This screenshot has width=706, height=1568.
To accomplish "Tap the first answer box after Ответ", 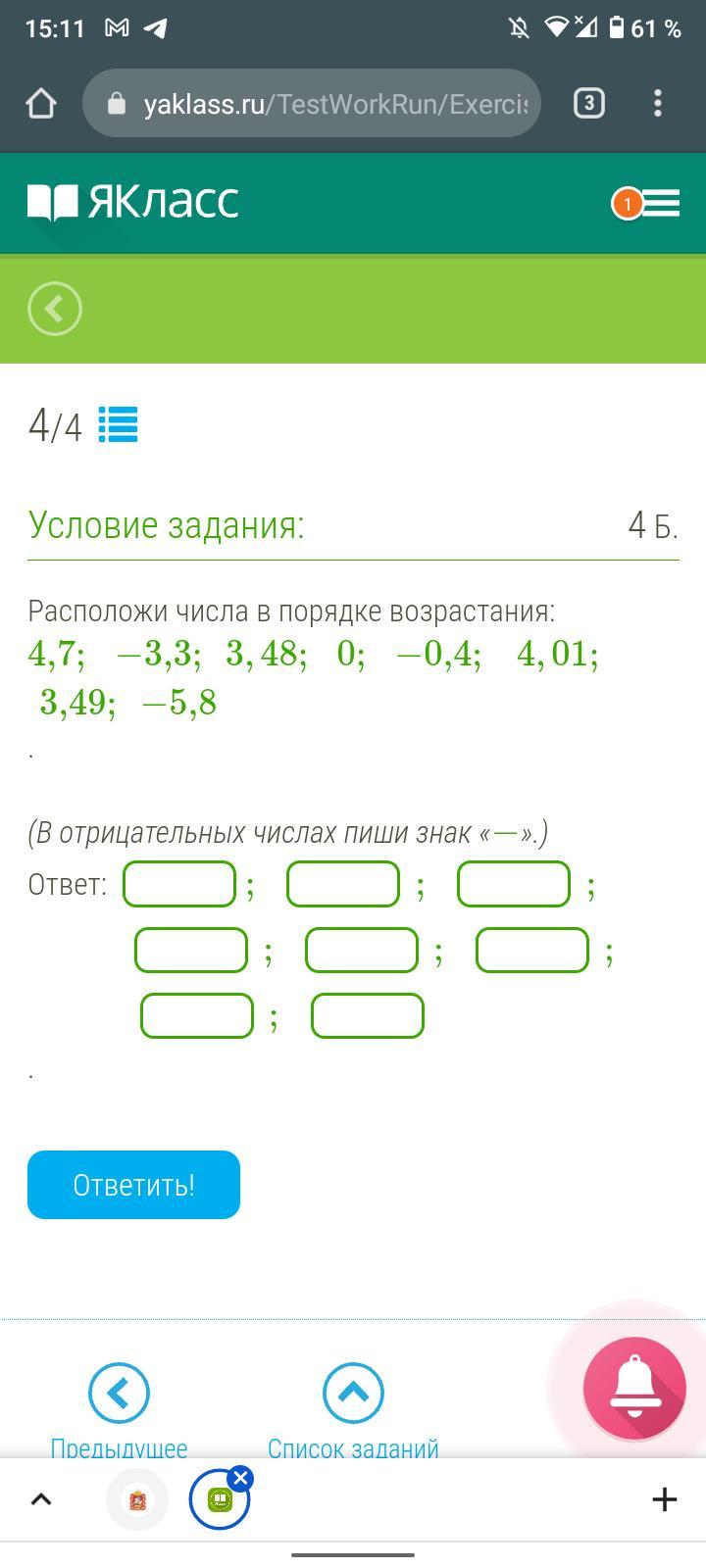I will point(179,884).
